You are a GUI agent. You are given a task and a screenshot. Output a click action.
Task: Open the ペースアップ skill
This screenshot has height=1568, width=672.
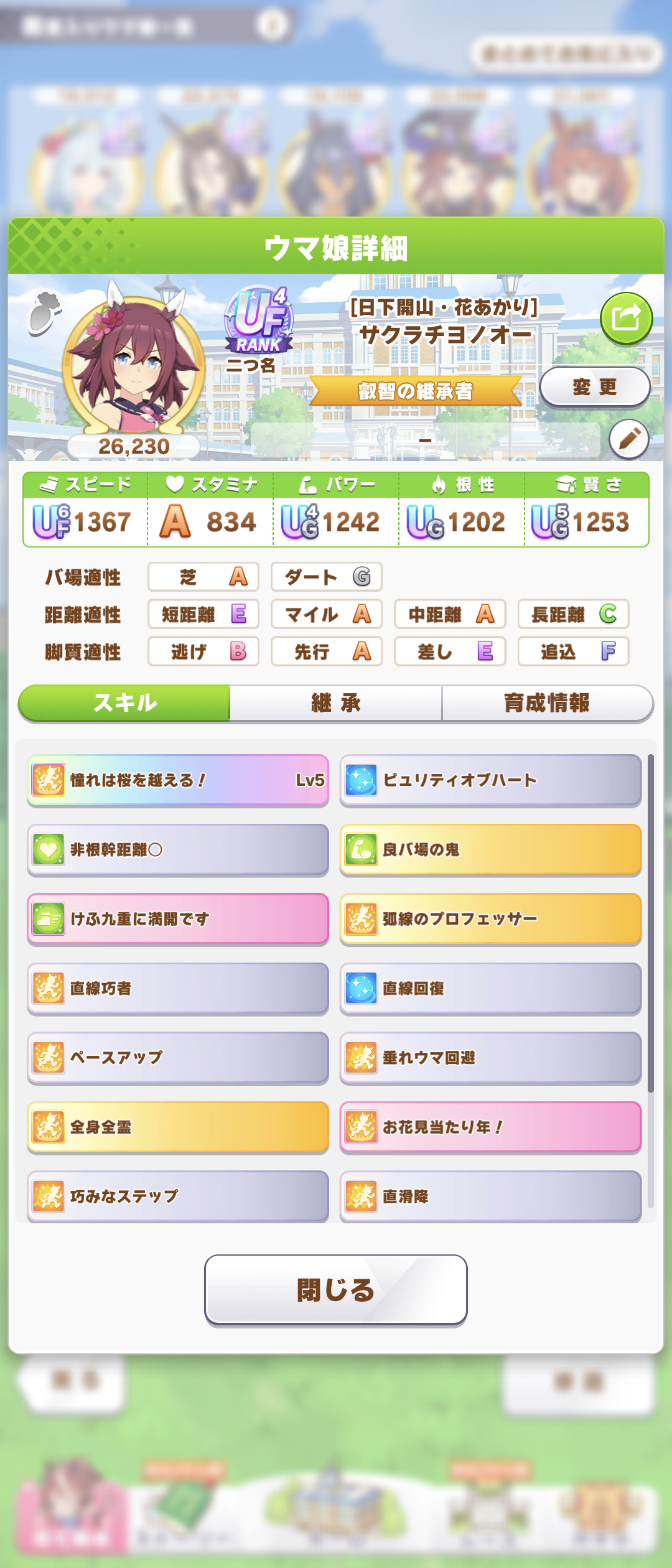(178, 1058)
